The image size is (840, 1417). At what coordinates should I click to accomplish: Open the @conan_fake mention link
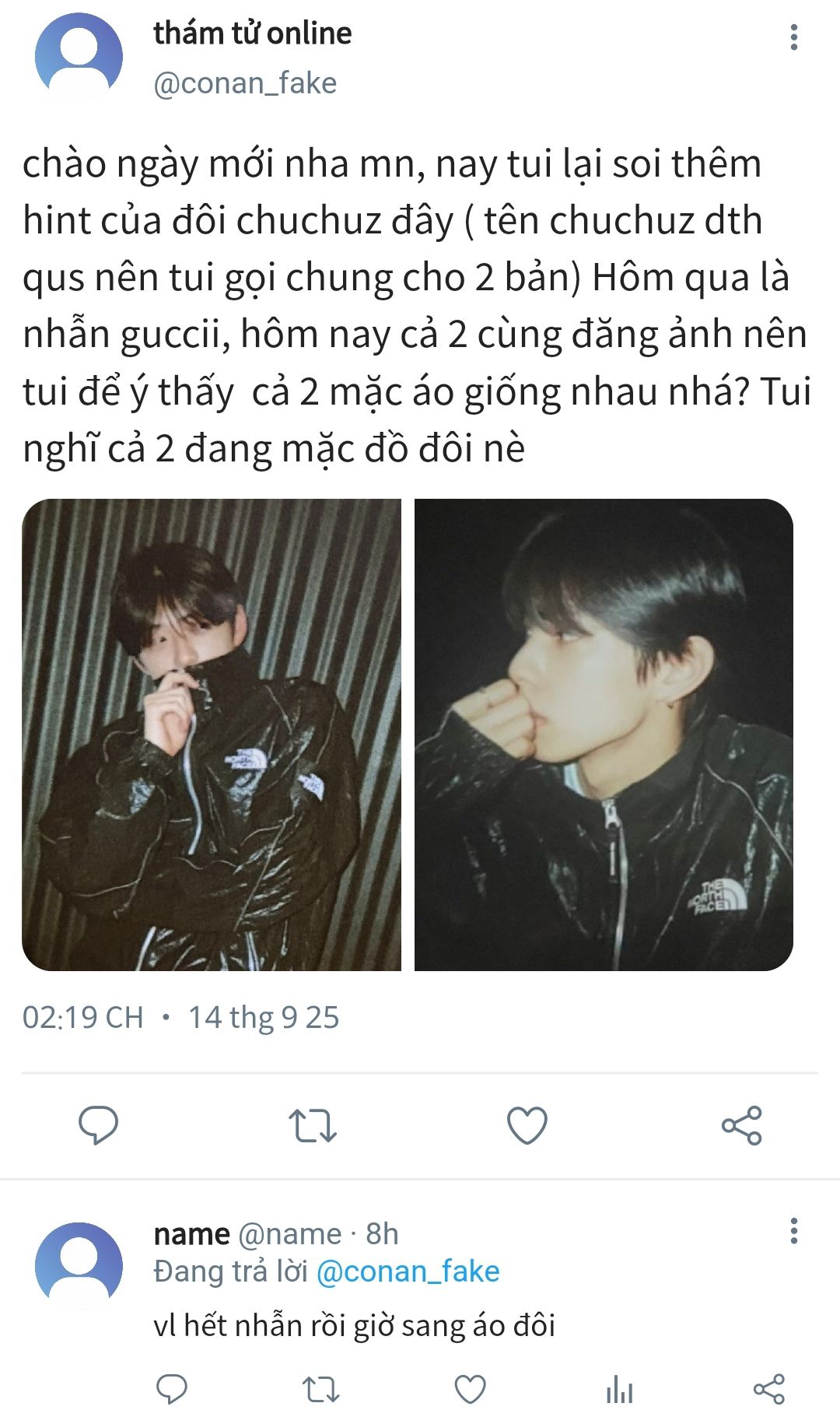[x=408, y=1271]
